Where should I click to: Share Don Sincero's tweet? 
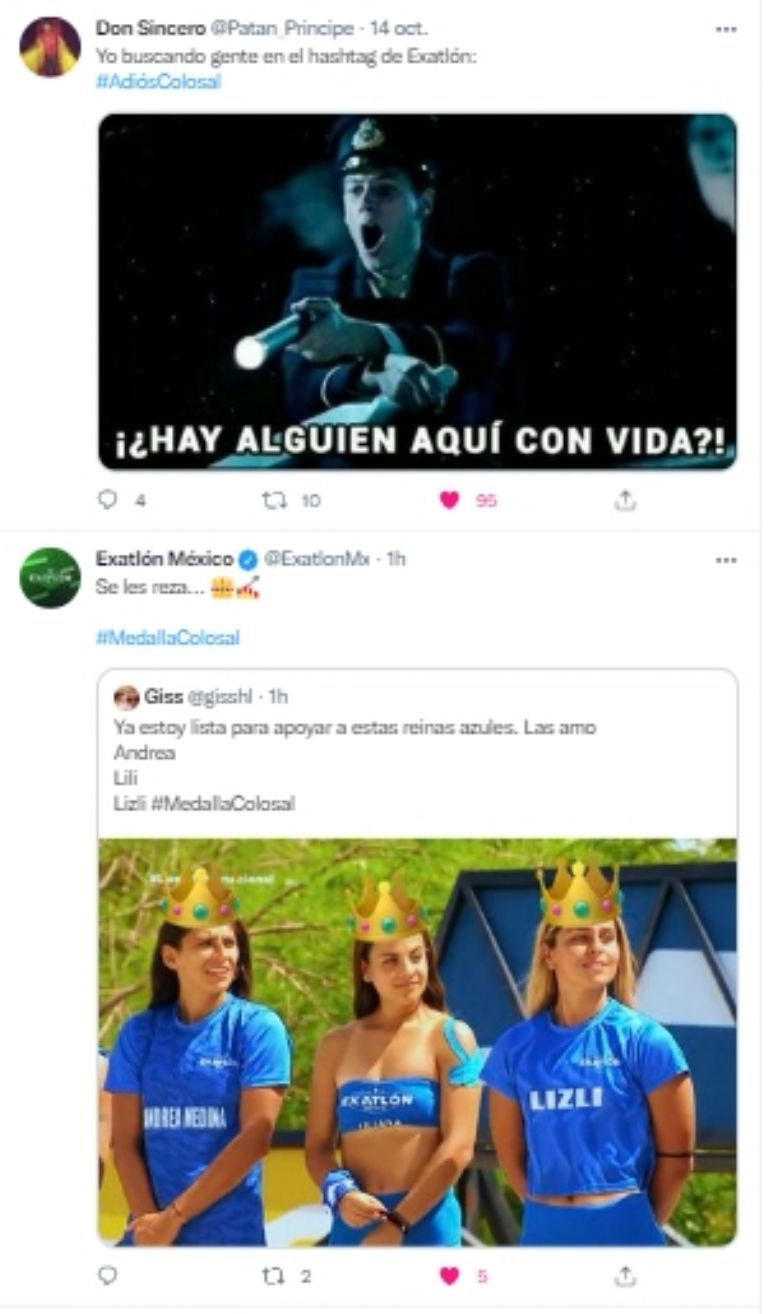point(625,500)
